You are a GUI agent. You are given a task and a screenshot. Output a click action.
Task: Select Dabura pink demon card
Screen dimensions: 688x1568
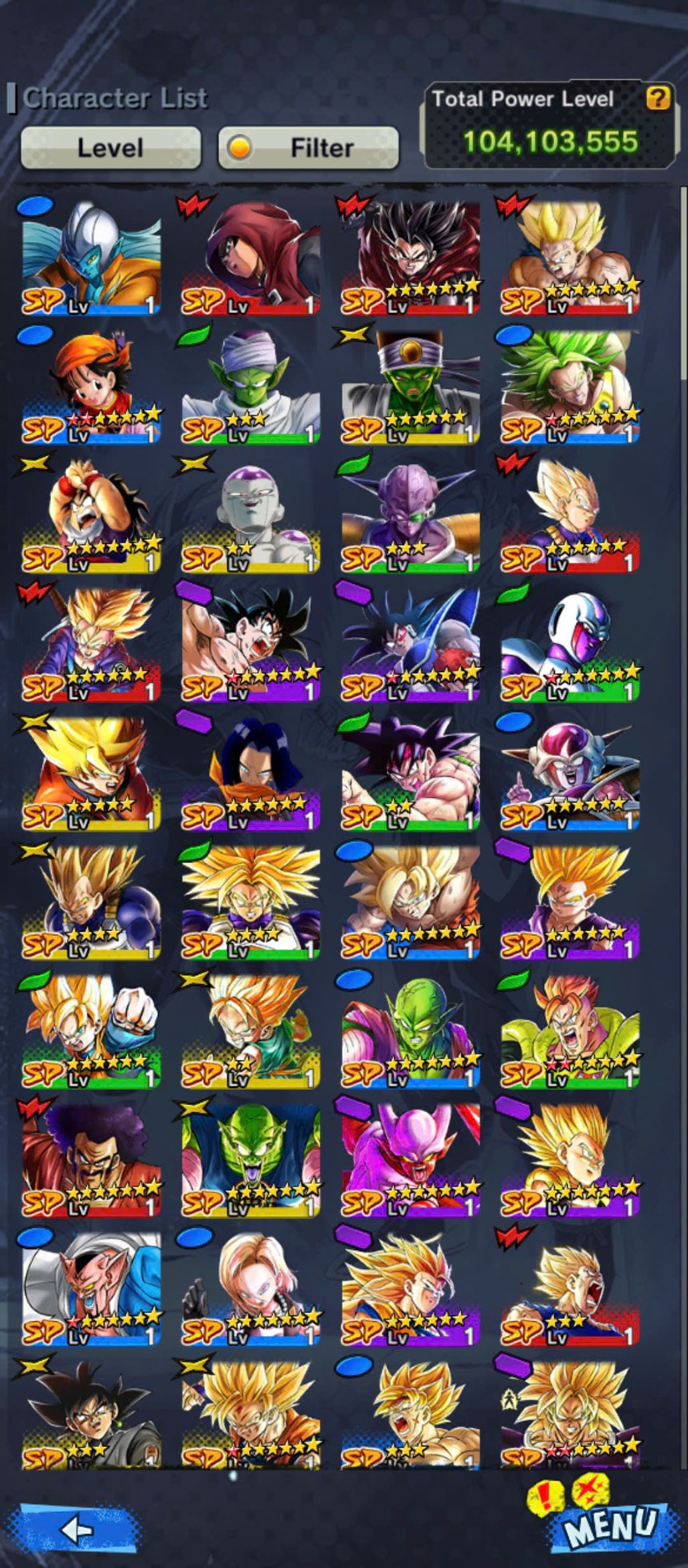[x=91, y=1289]
